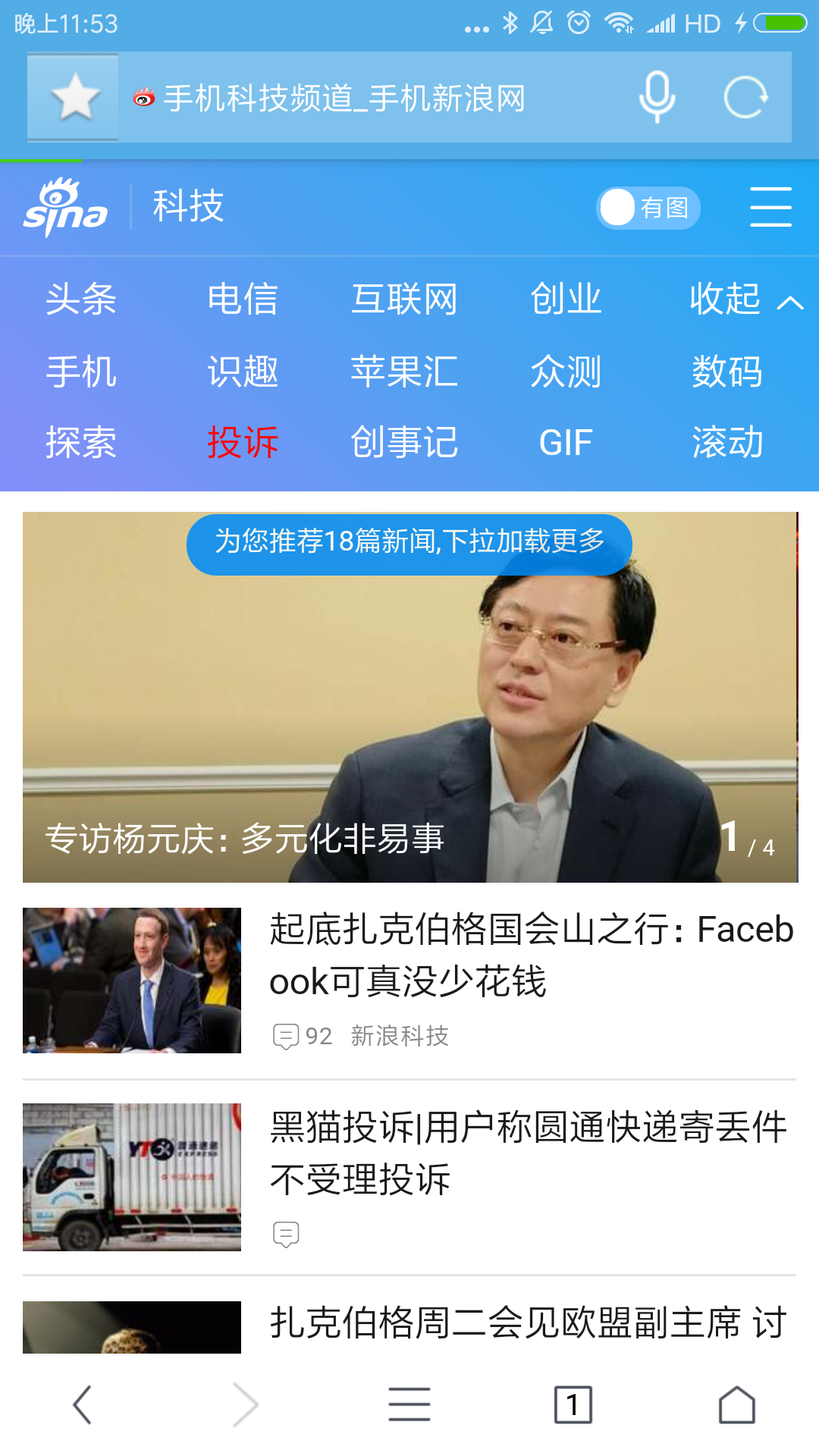Image resolution: width=819 pixels, height=1456 pixels.
Task: Toggle the 有图 image display switch
Action: tap(648, 206)
